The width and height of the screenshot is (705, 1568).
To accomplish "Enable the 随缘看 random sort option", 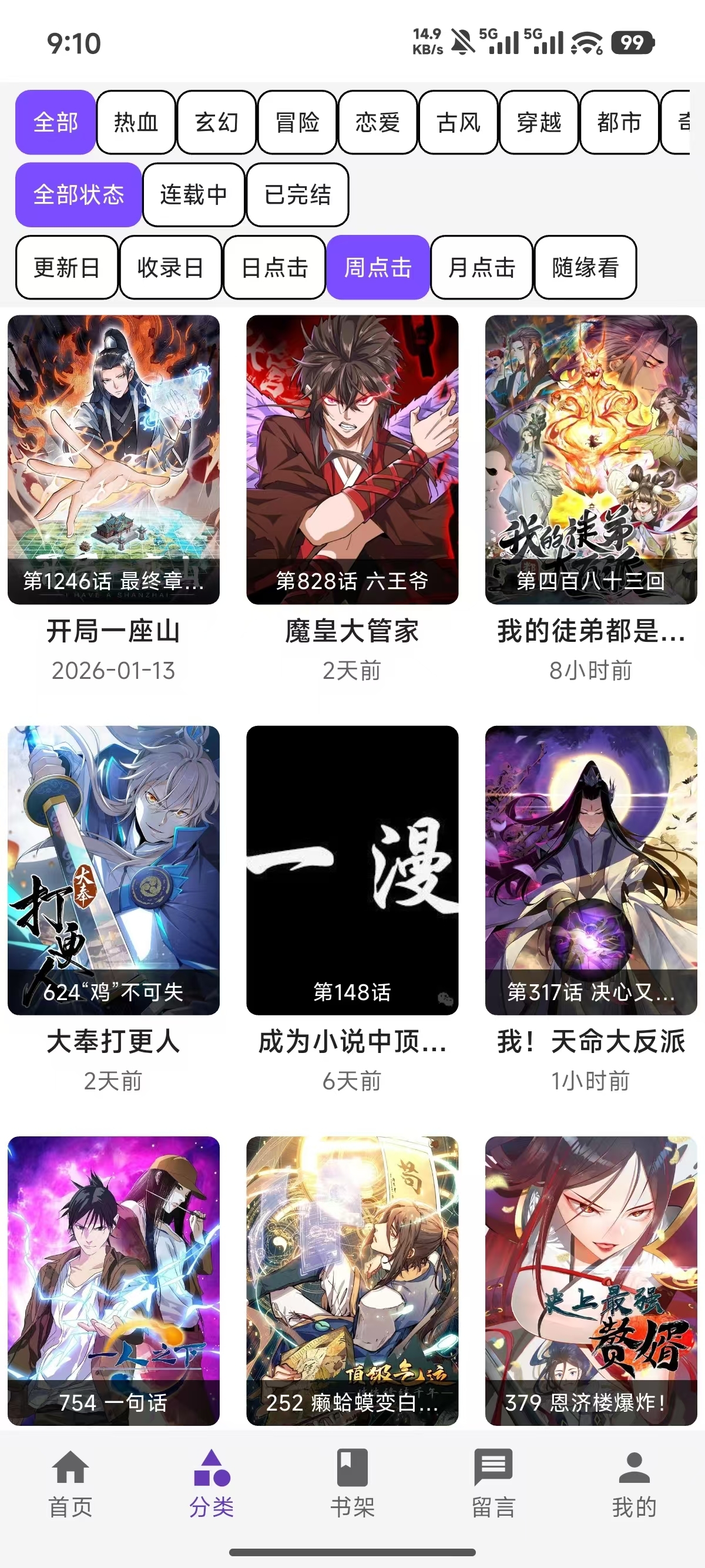I will (x=585, y=268).
